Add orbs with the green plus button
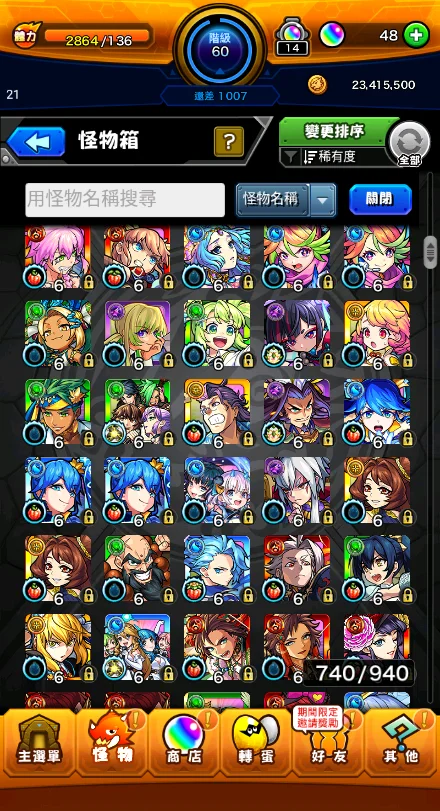 pos(416,36)
